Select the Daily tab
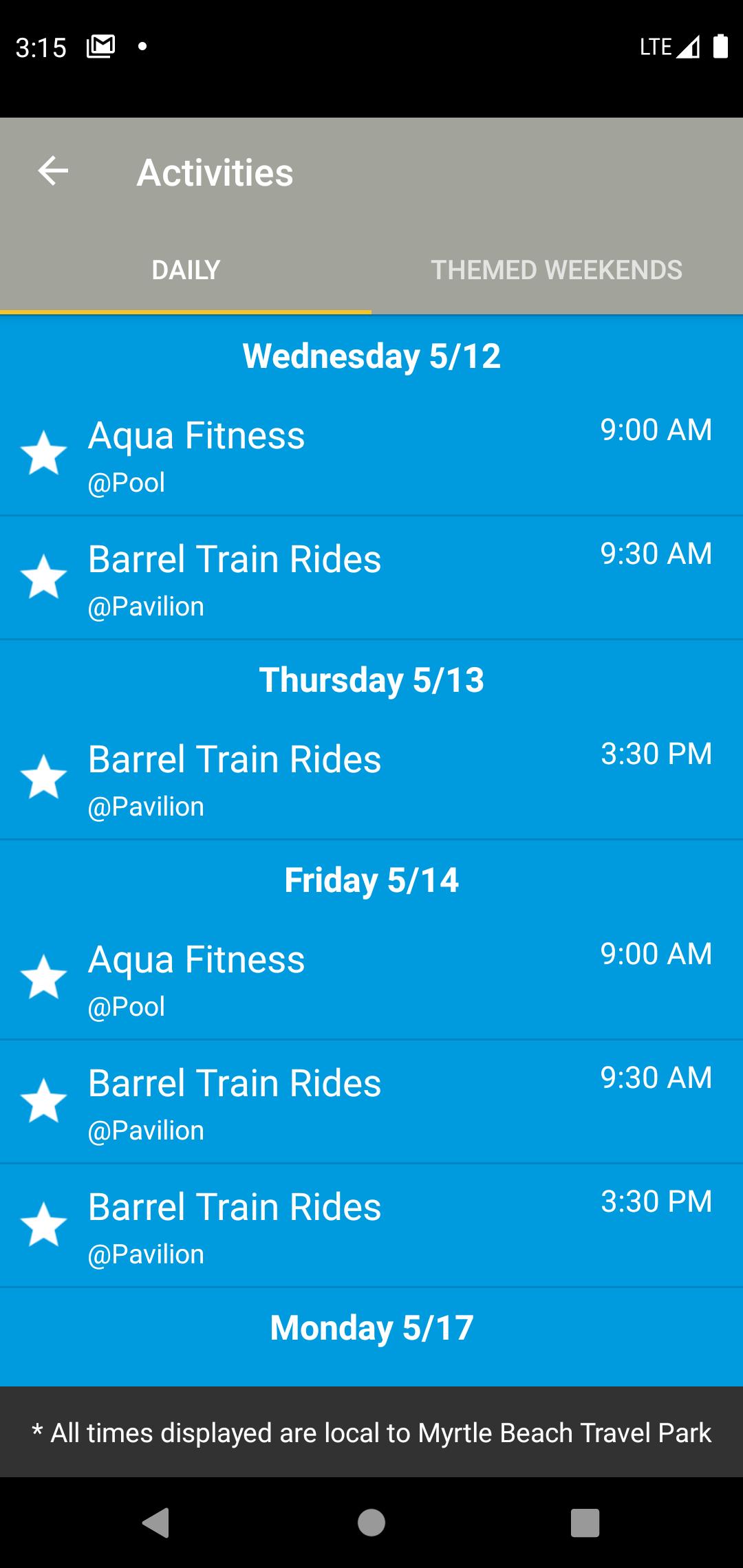This screenshot has height=1568, width=743. [186, 270]
